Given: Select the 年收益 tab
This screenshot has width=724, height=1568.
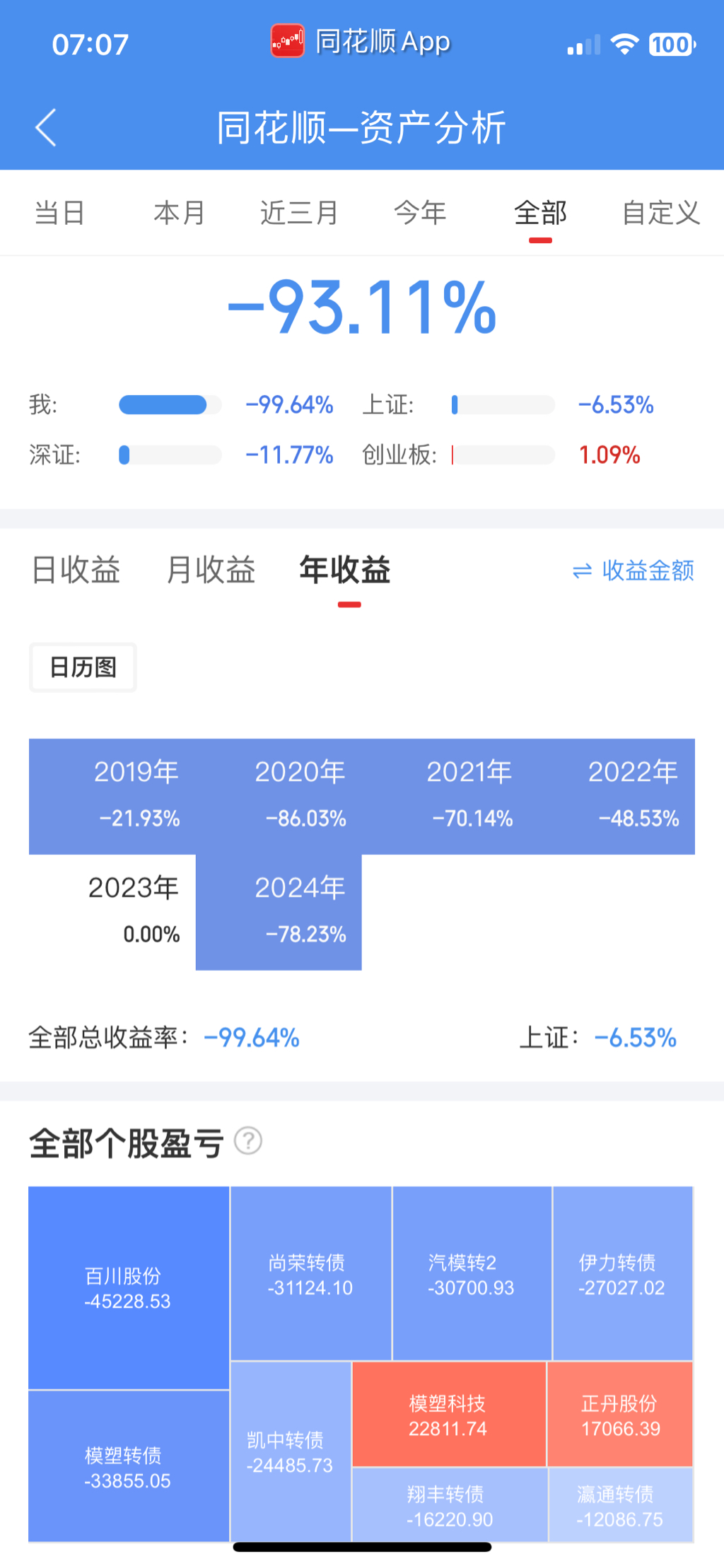Looking at the screenshot, I should pyautogui.click(x=345, y=570).
